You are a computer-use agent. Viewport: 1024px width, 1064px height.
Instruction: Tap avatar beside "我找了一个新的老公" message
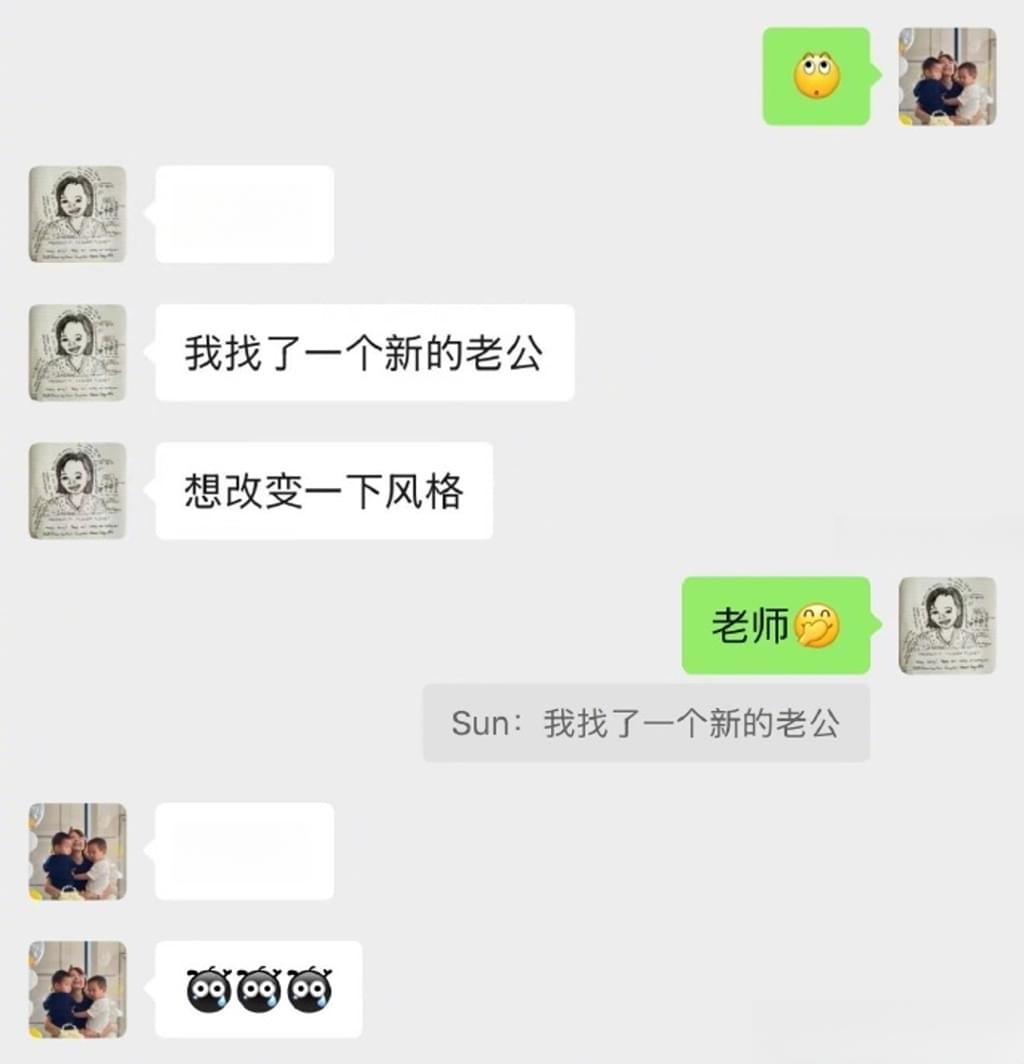[x=77, y=353]
